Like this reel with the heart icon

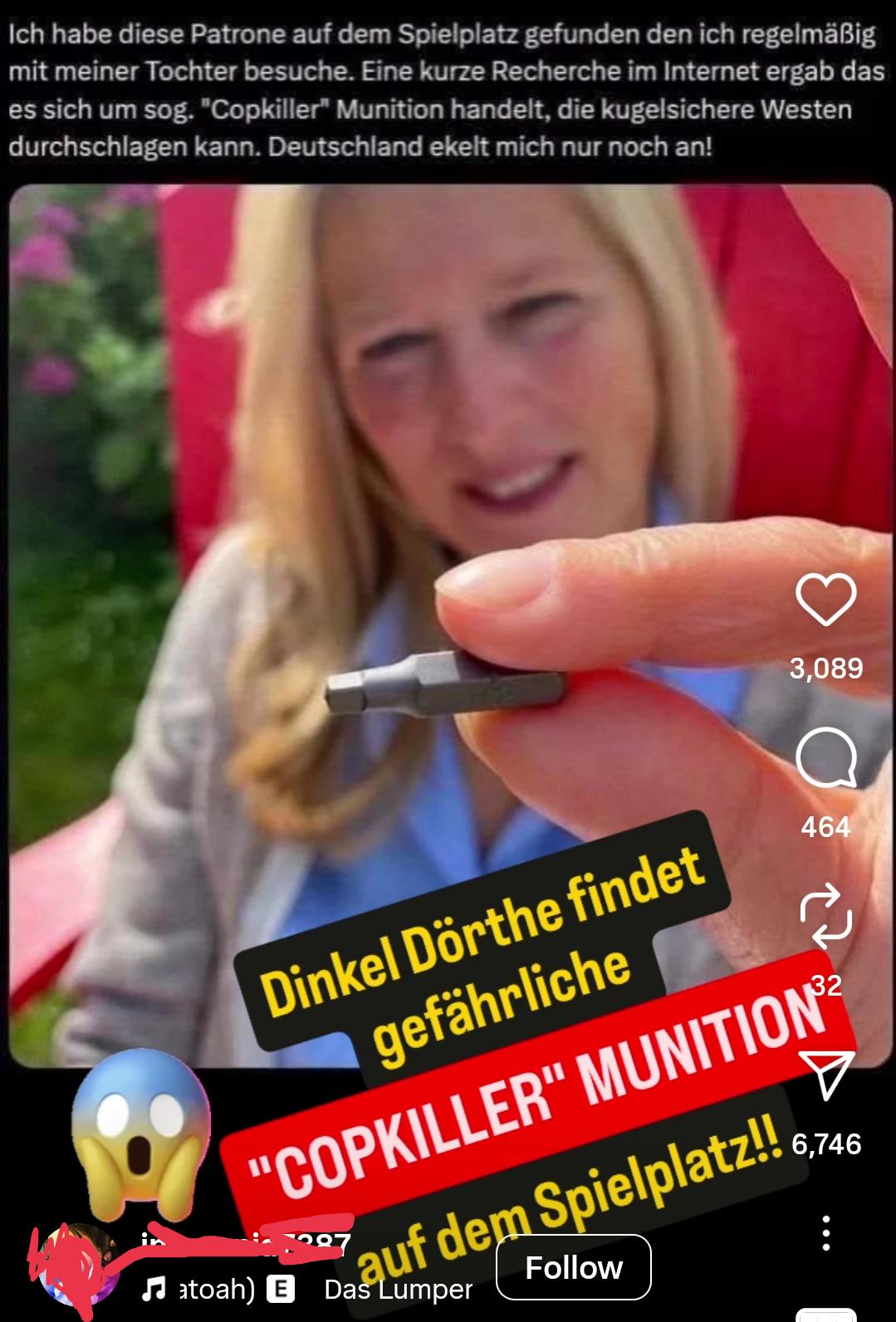point(825,599)
